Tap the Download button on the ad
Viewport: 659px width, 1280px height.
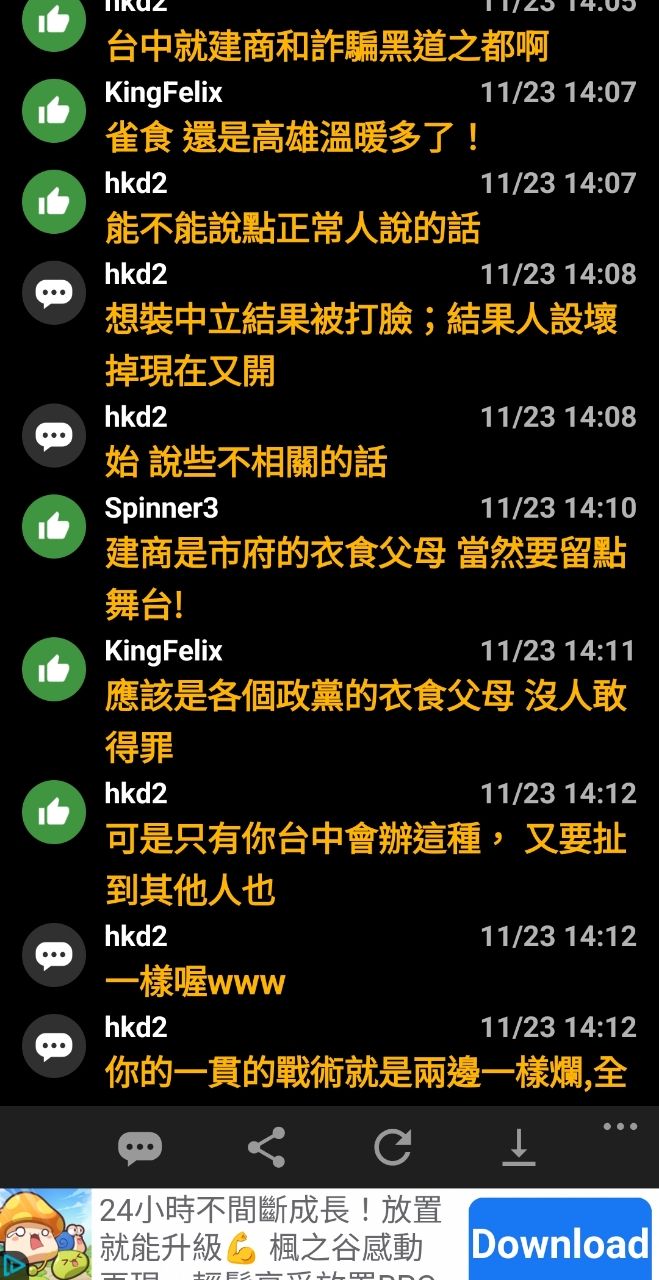[x=559, y=1243]
